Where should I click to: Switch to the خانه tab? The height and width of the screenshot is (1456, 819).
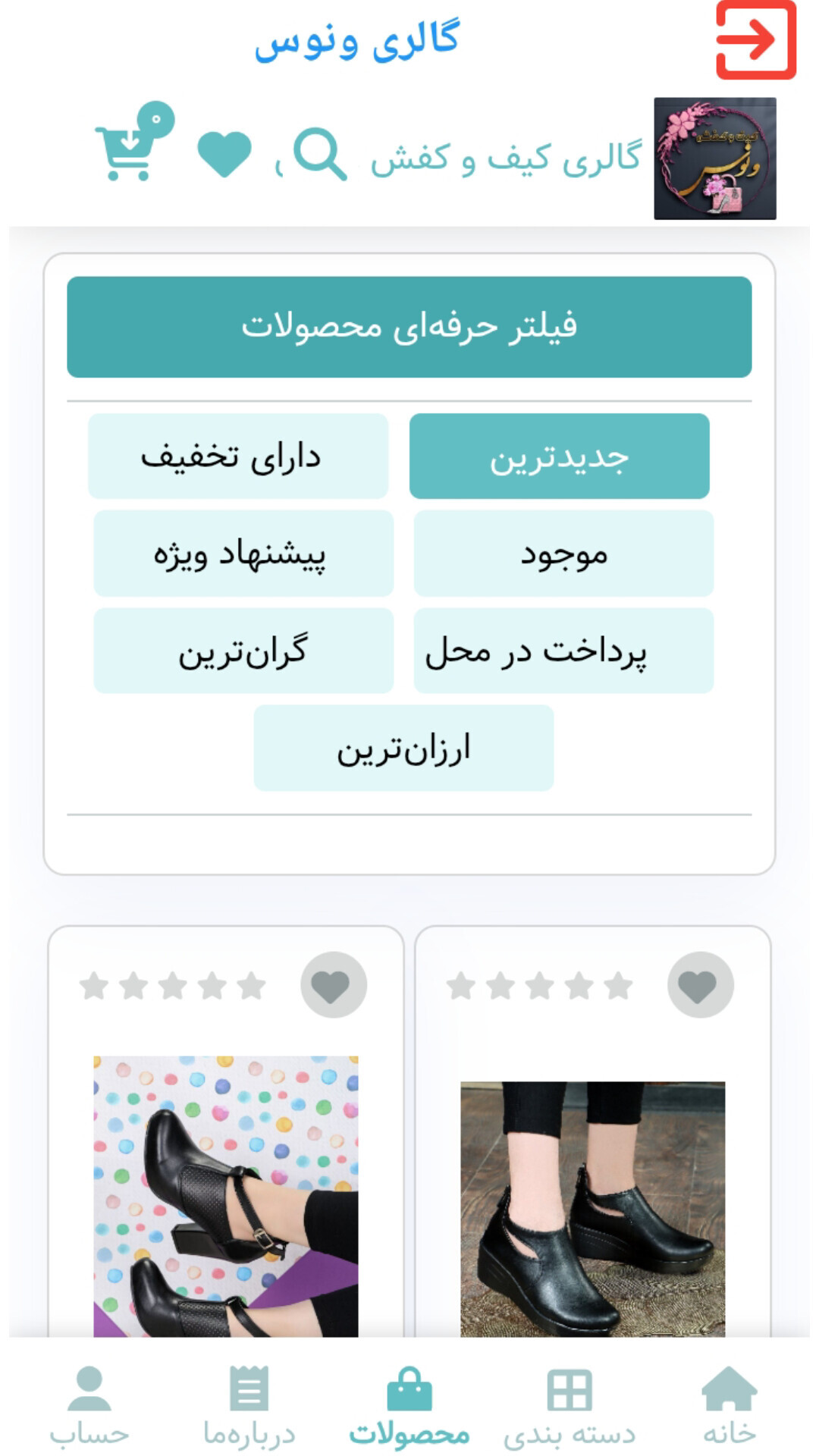[x=729, y=1405]
